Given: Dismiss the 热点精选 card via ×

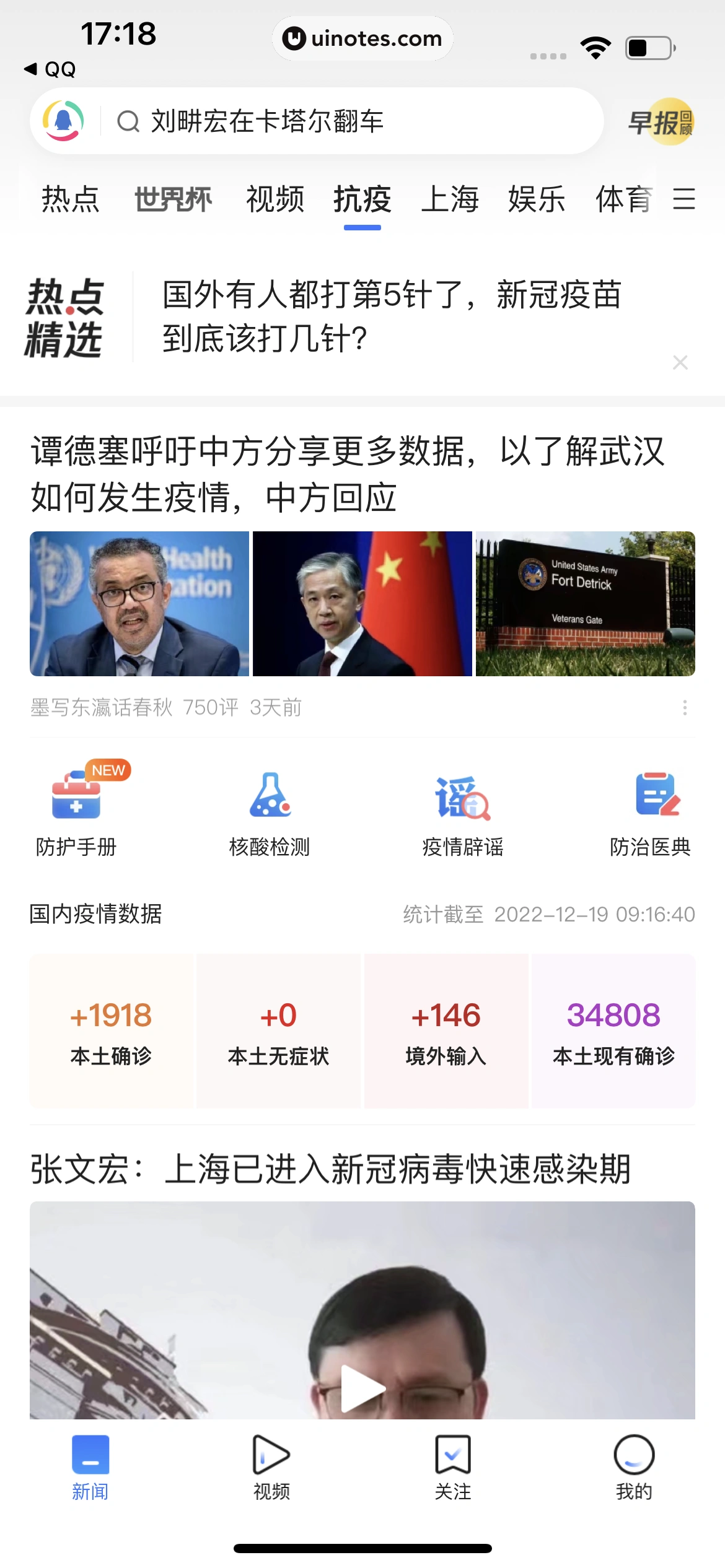Looking at the screenshot, I should point(680,361).
